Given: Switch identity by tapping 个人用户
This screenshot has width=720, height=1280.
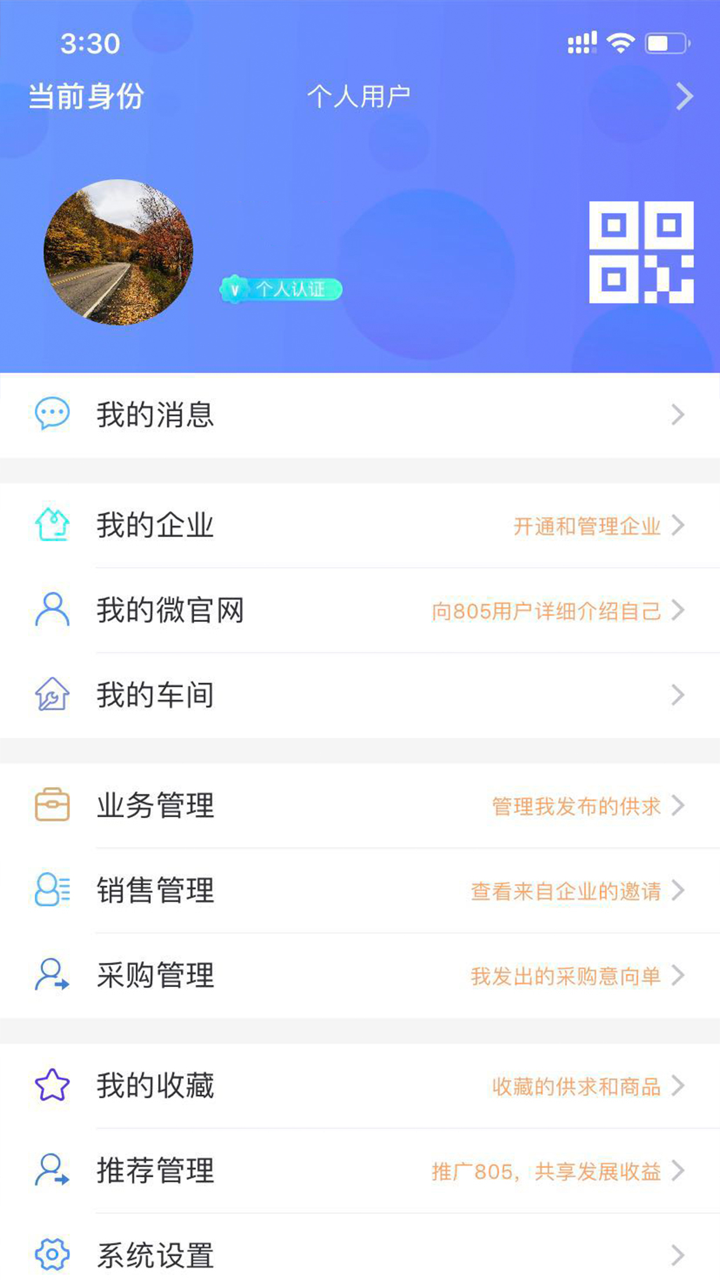Looking at the screenshot, I should [363, 94].
